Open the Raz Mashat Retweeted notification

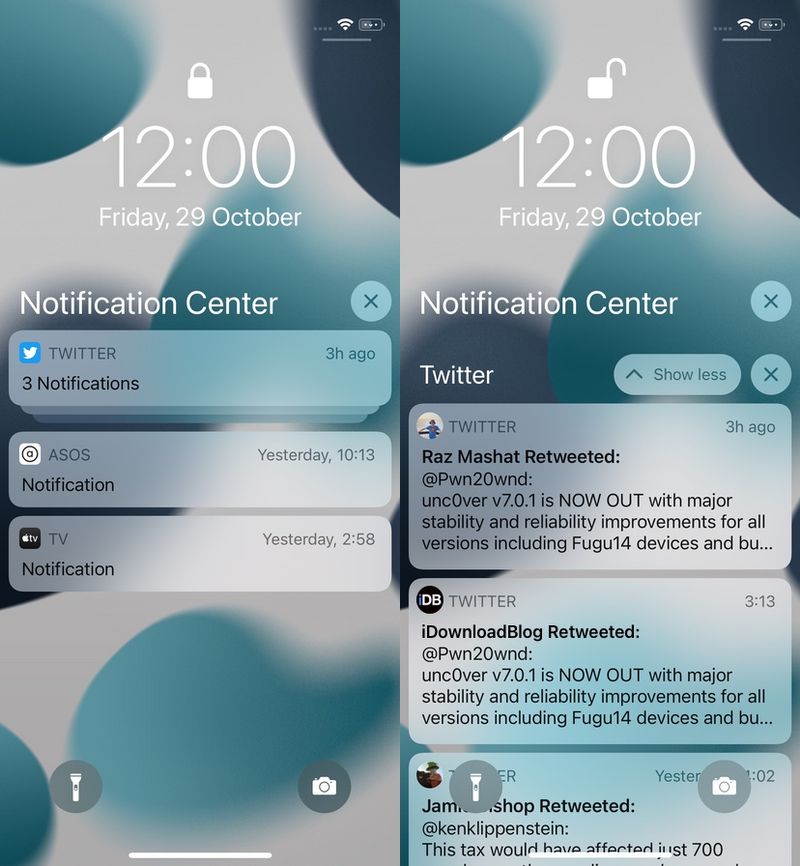pyautogui.click(x=599, y=486)
